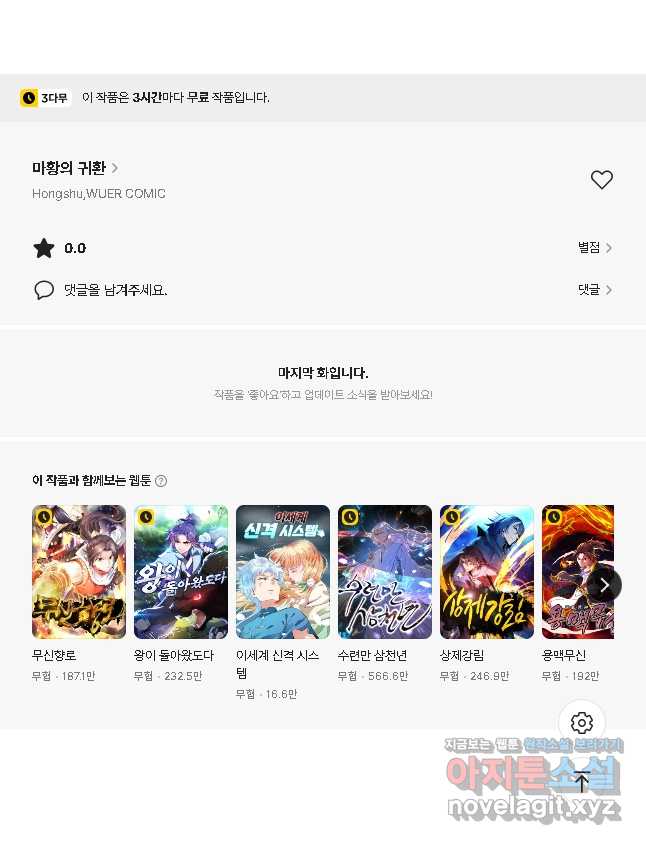Open viewer settings gear button
Image resolution: width=646 pixels, height=845 pixels.
pyautogui.click(x=582, y=723)
